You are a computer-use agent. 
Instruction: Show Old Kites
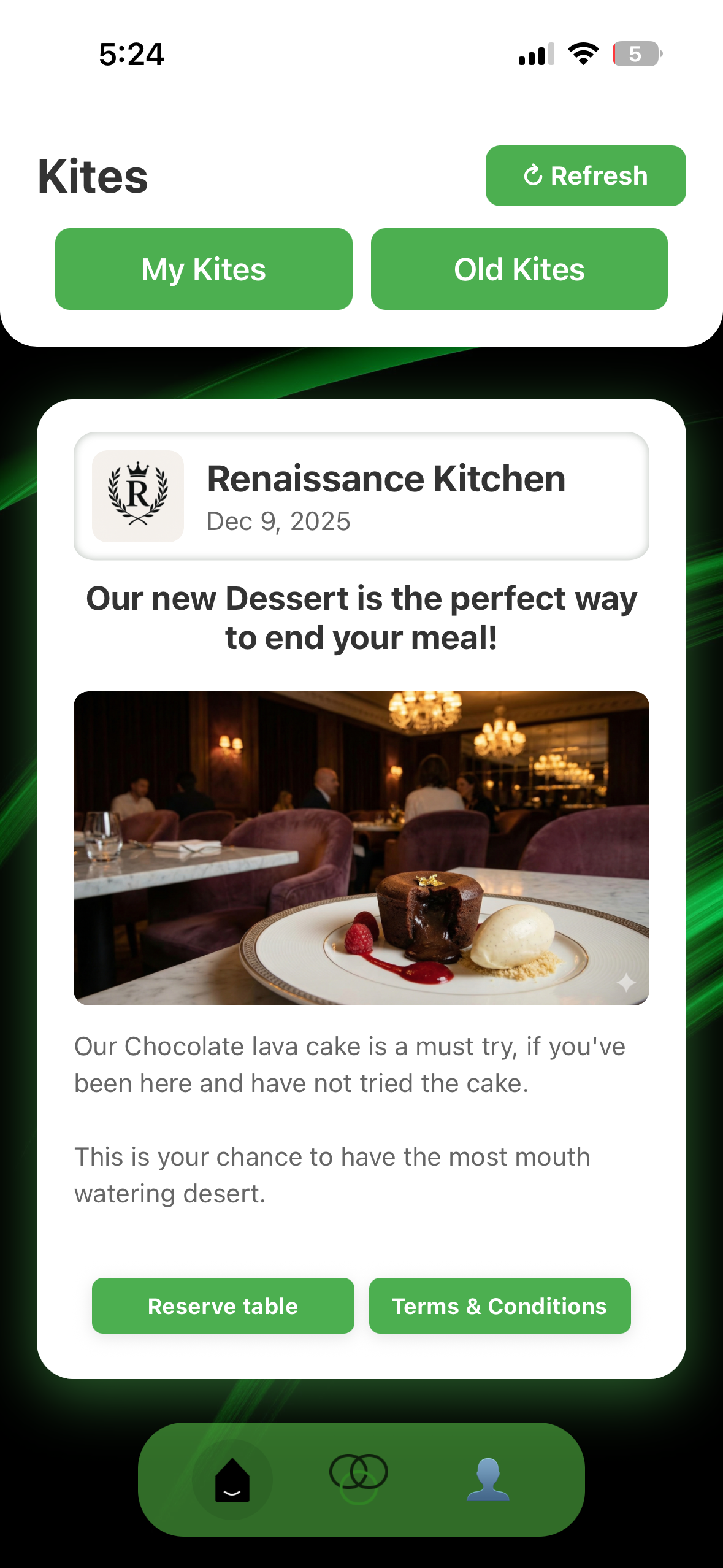point(519,269)
